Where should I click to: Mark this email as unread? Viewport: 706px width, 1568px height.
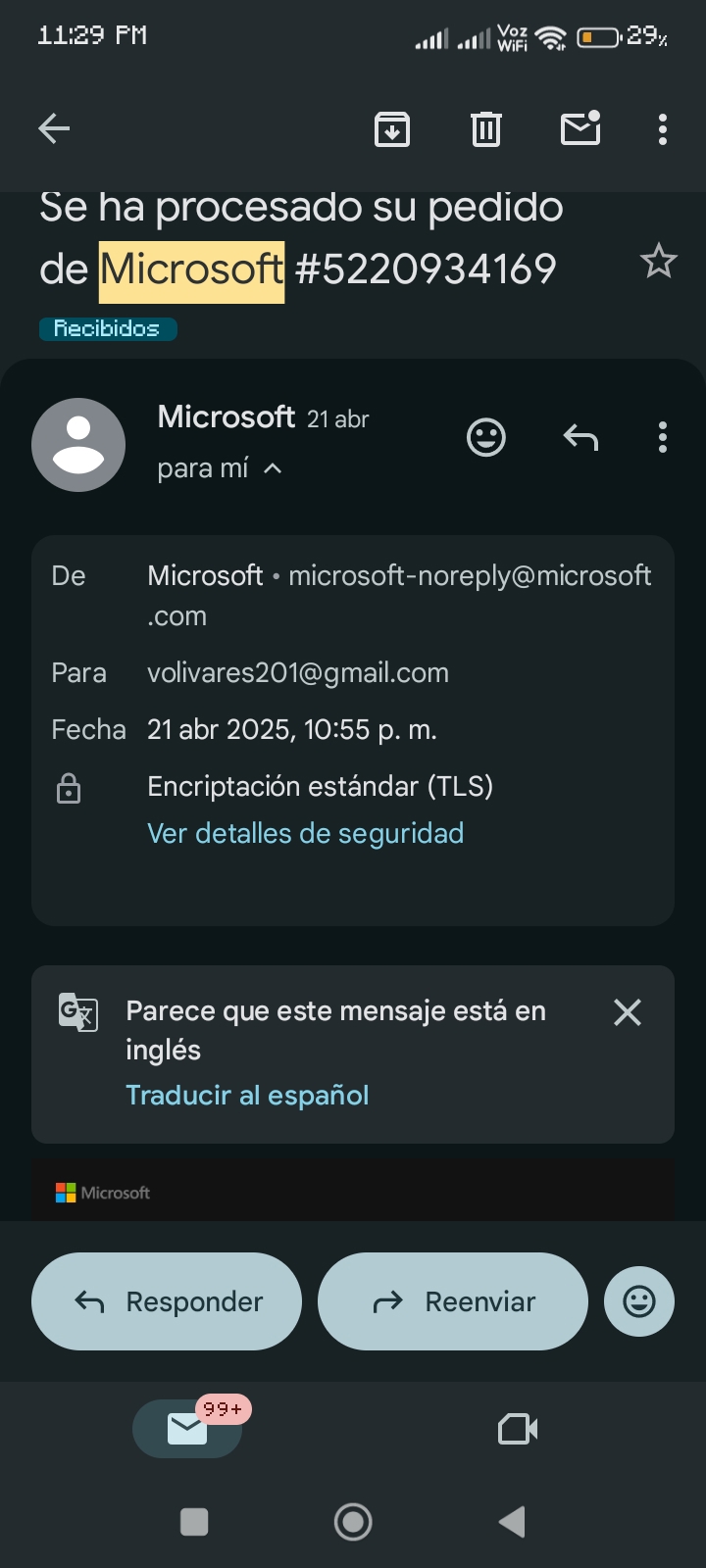coord(580,128)
